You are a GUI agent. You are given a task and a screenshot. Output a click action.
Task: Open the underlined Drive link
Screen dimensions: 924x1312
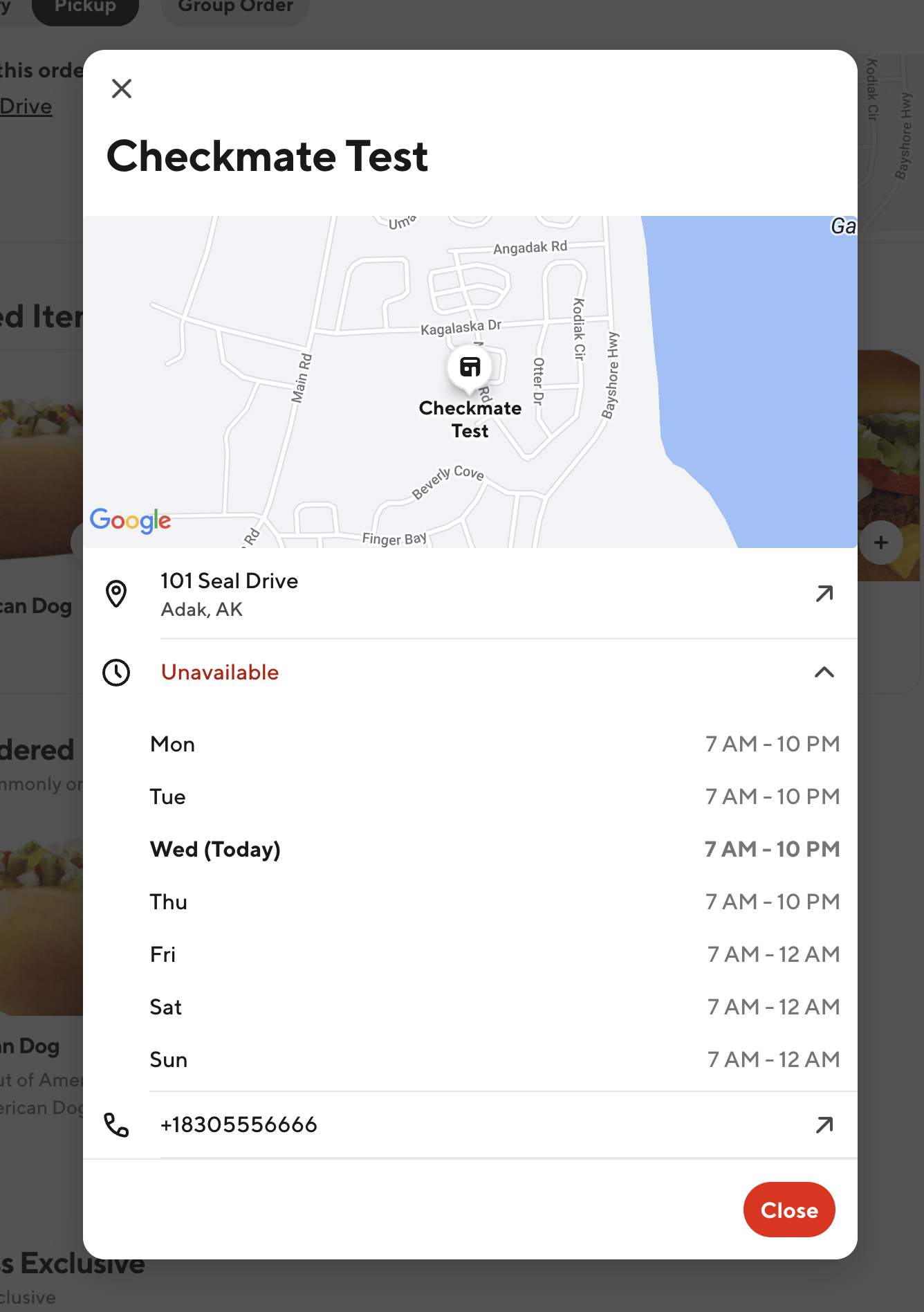26,106
